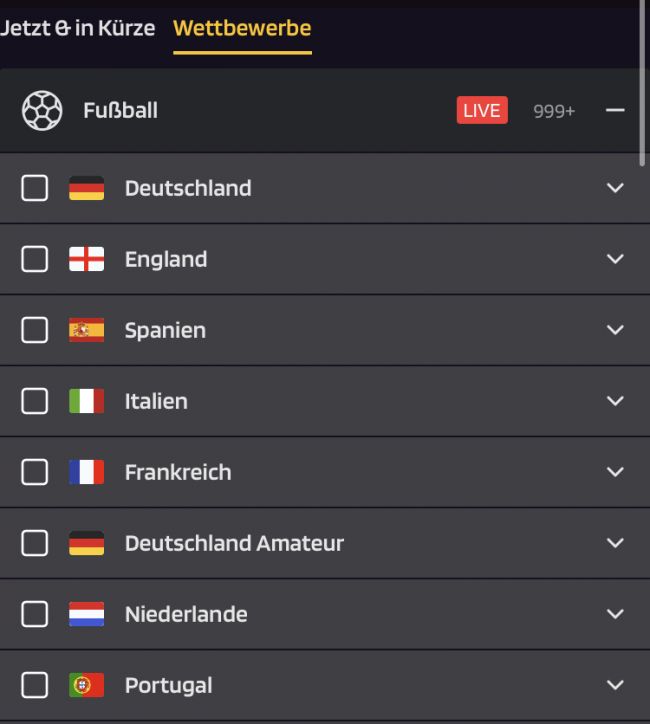Select the England checkbox
Screen dimensions: 650x724
pyautogui.click(x=34, y=259)
